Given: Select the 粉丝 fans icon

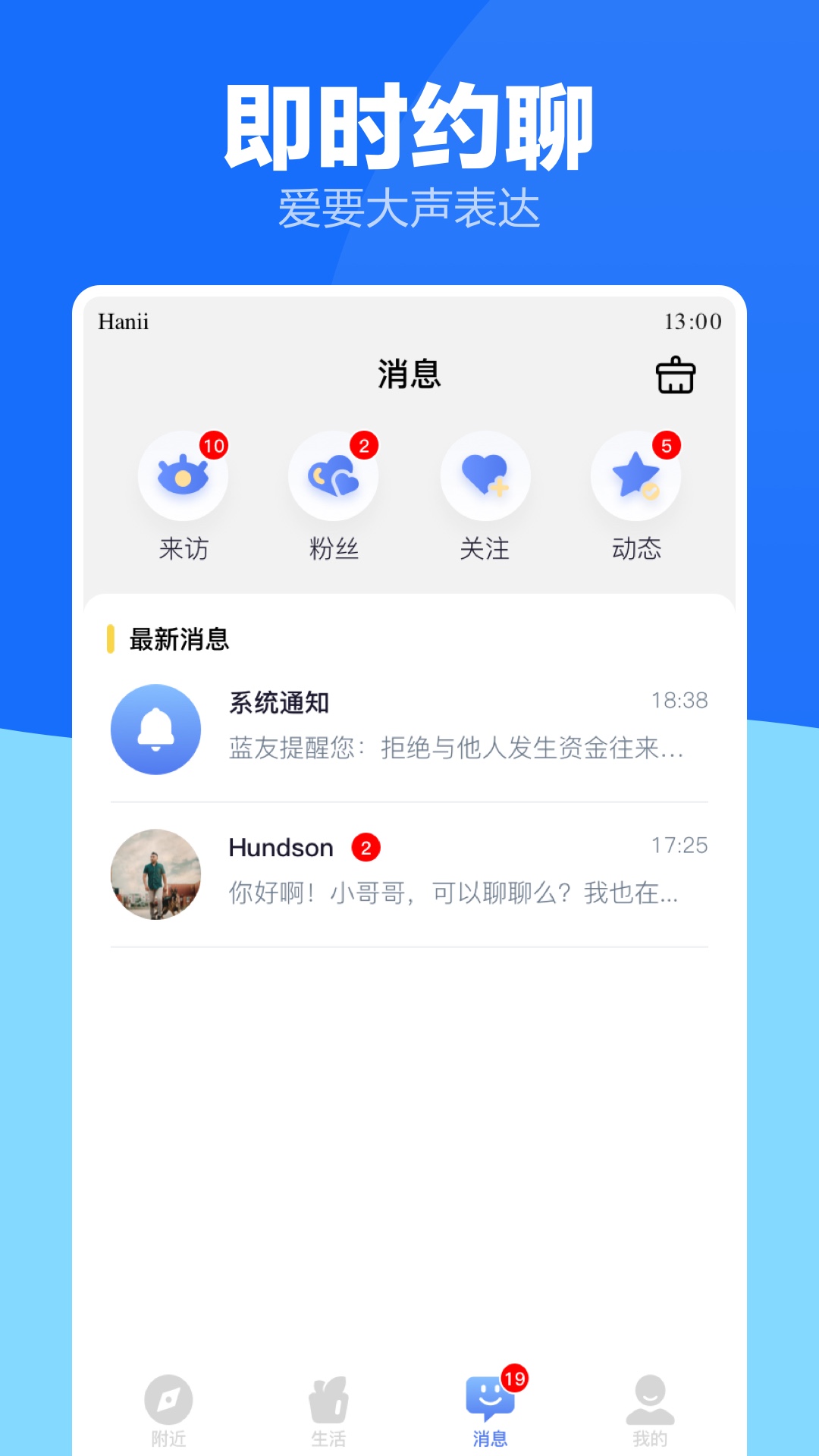Looking at the screenshot, I should (334, 475).
